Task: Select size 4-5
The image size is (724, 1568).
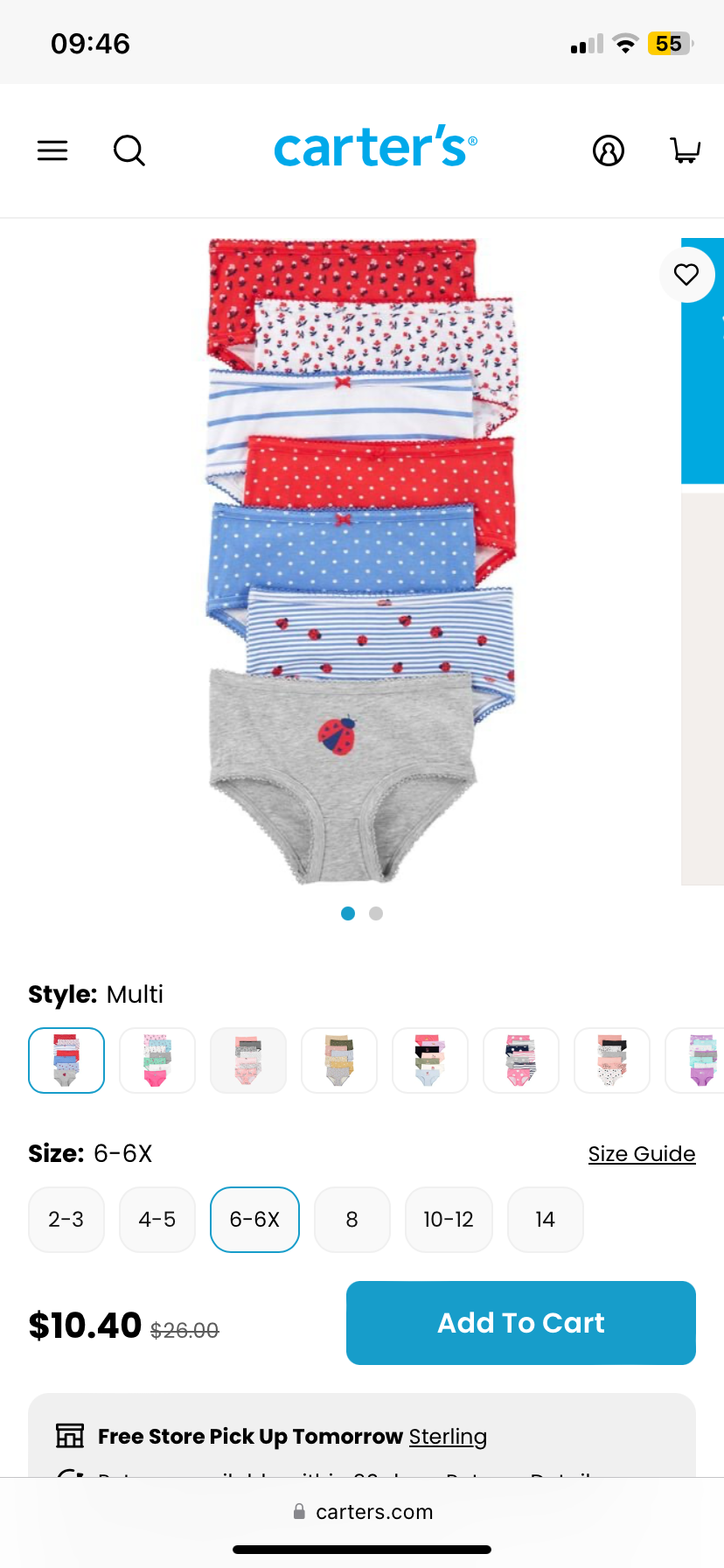Action: pyautogui.click(x=157, y=1219)
